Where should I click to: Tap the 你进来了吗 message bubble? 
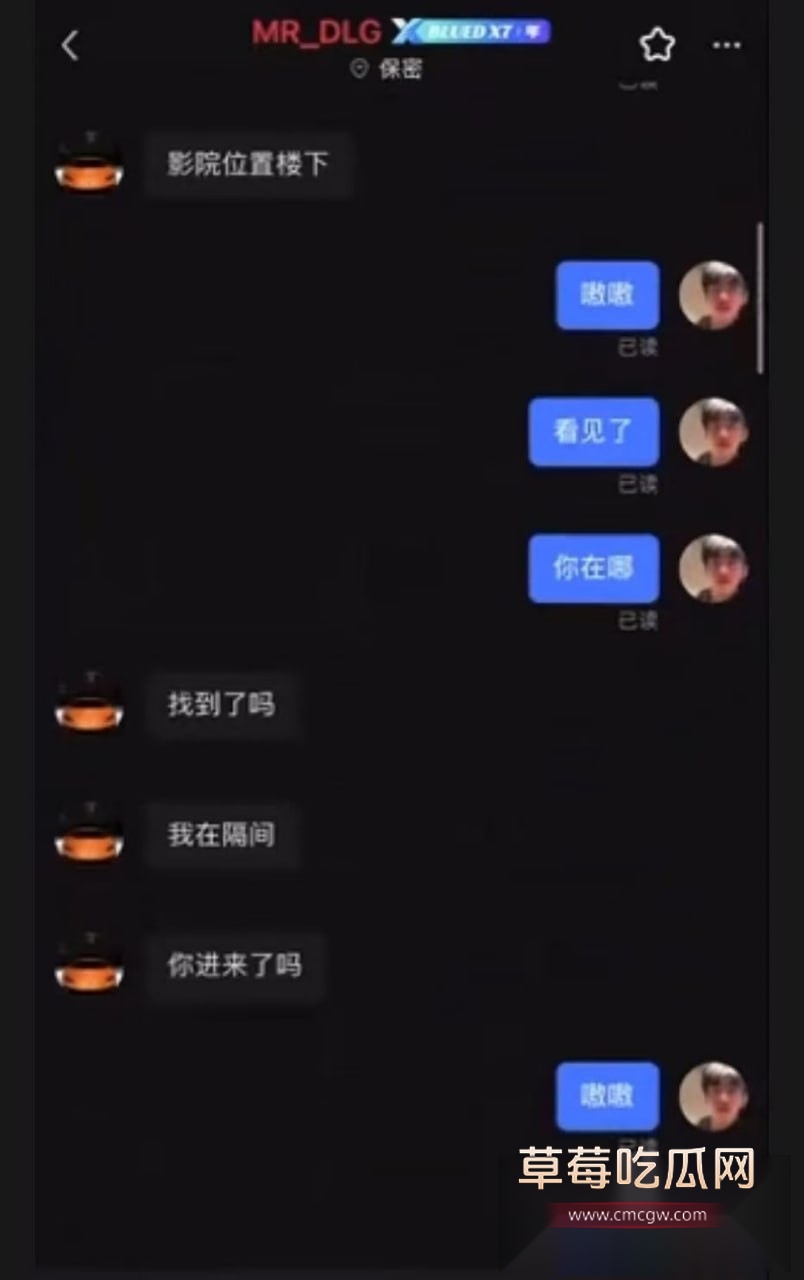[x=235, y=966]
